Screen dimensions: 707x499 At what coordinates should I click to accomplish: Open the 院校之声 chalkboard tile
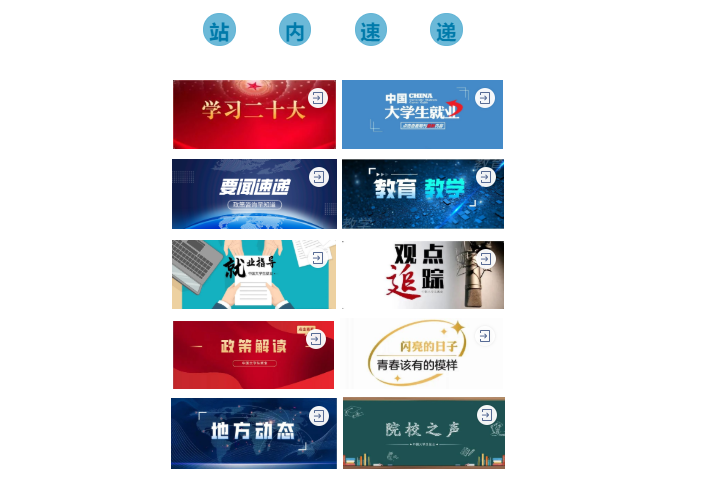pyautogui.click(x=422, y=433)
